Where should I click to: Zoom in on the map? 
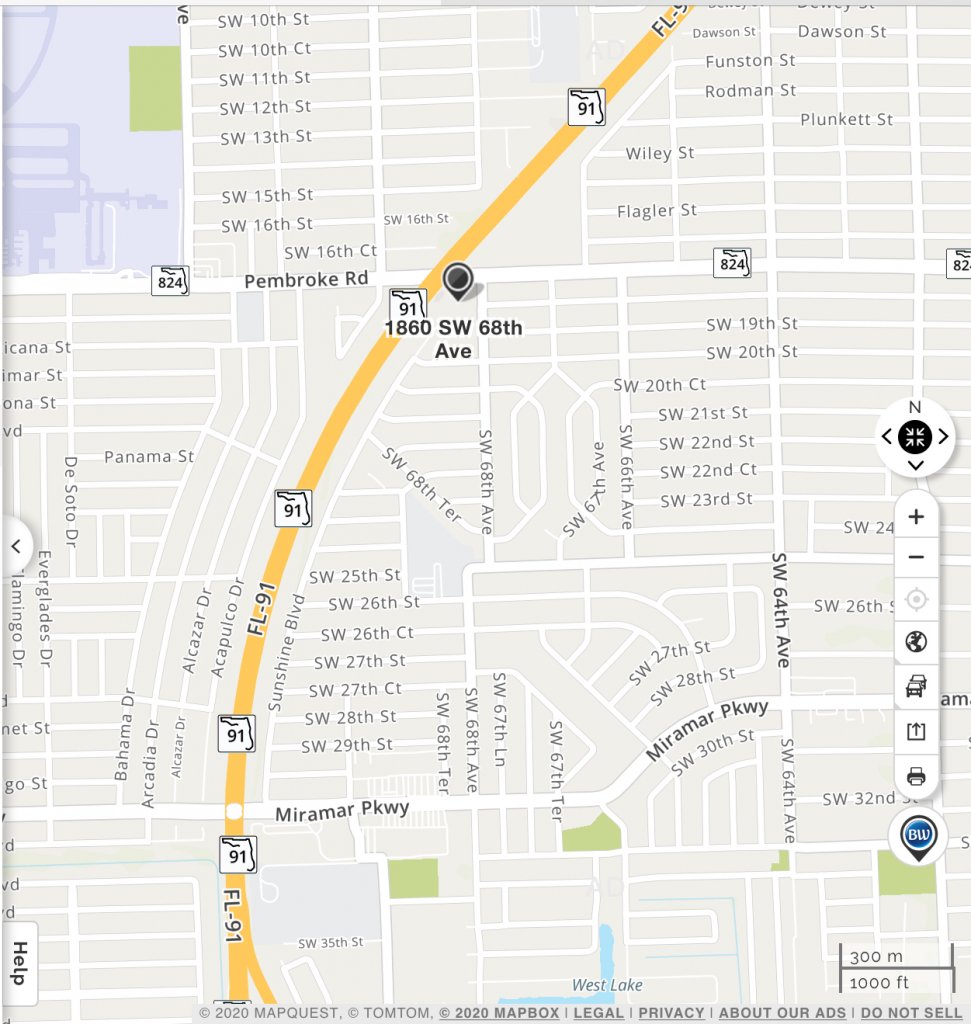pos(916,517)
